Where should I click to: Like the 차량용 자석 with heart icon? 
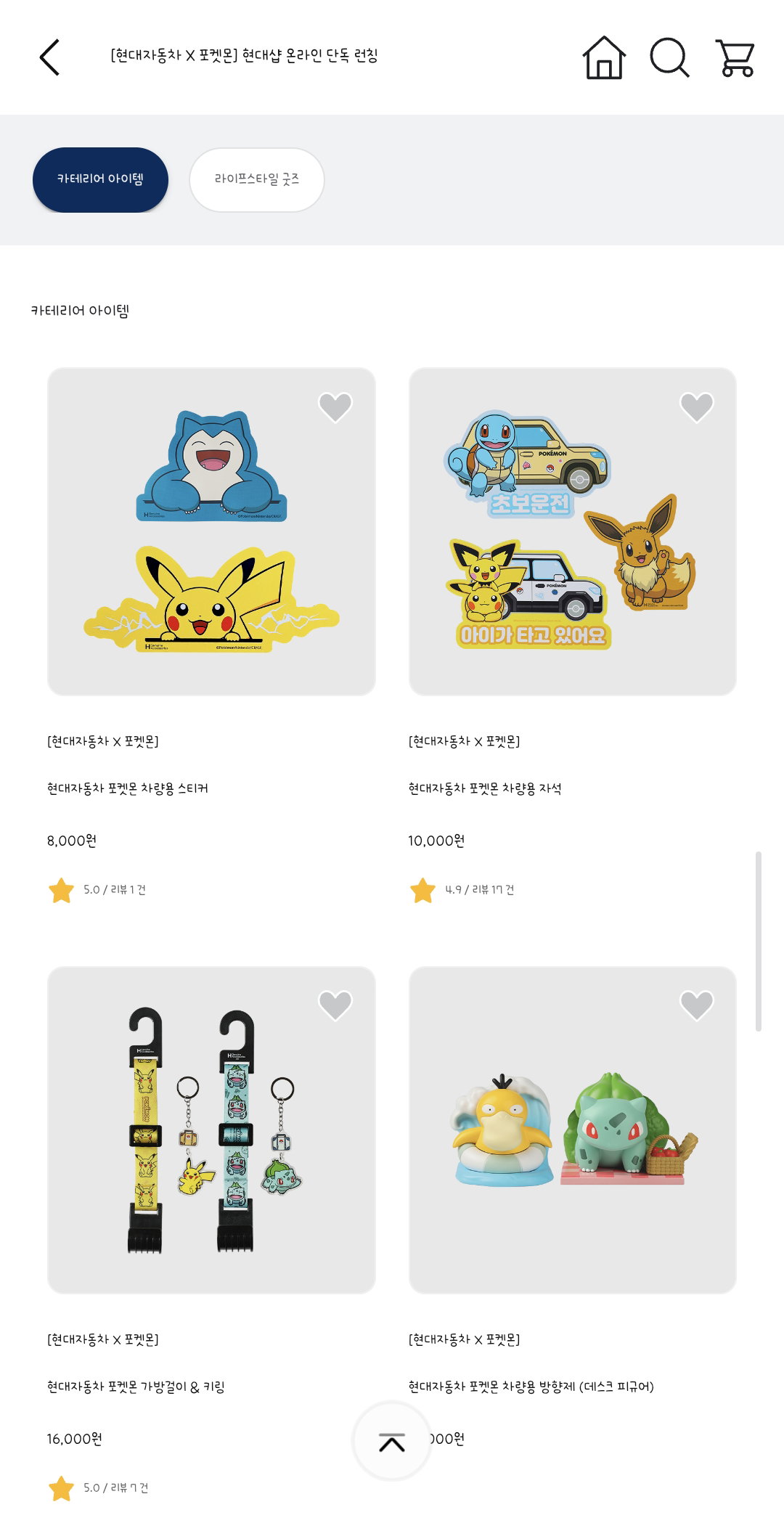(697, 407)
